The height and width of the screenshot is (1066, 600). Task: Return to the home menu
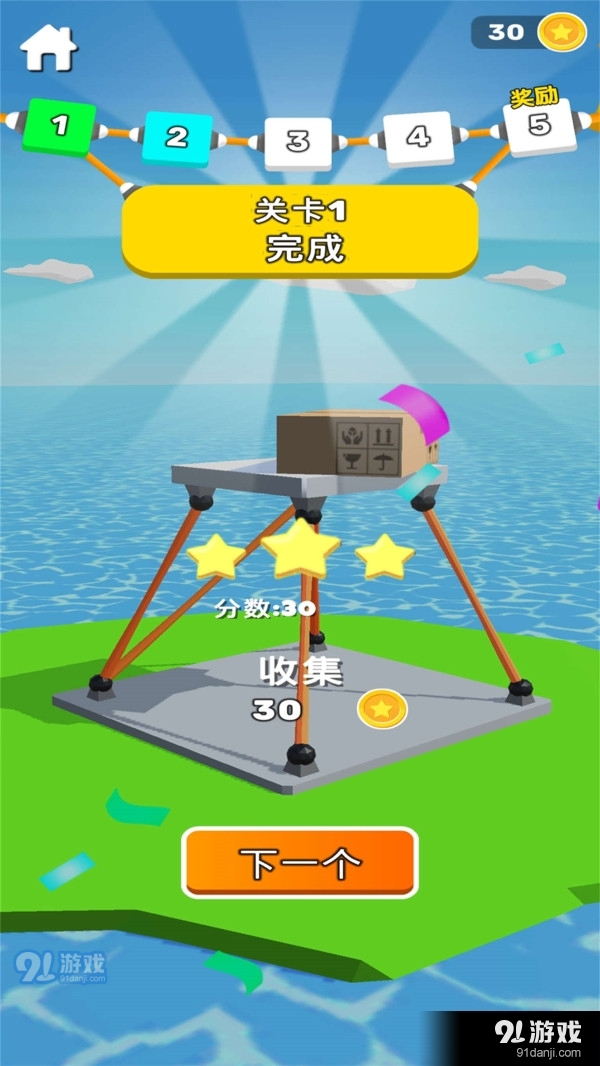[x=48, y=47]
